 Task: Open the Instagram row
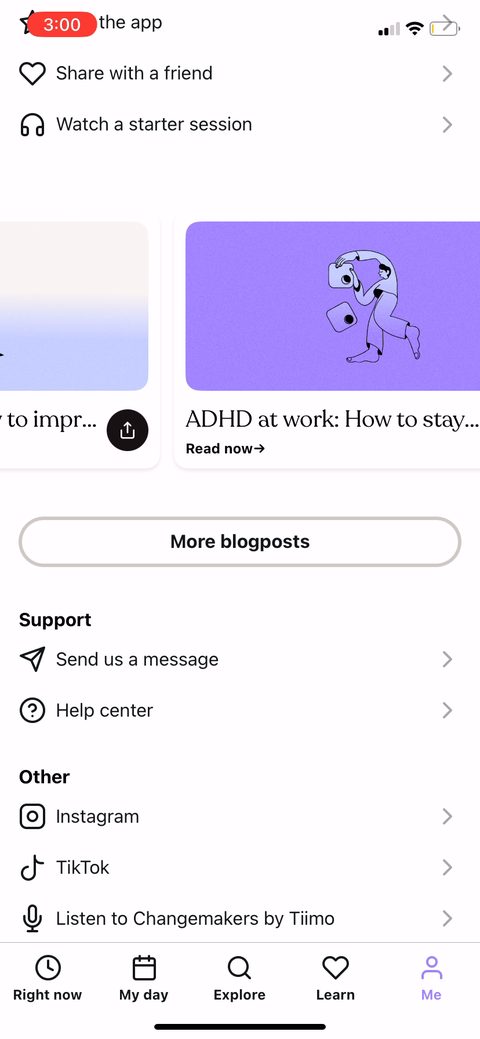click(x=240, y=816)
